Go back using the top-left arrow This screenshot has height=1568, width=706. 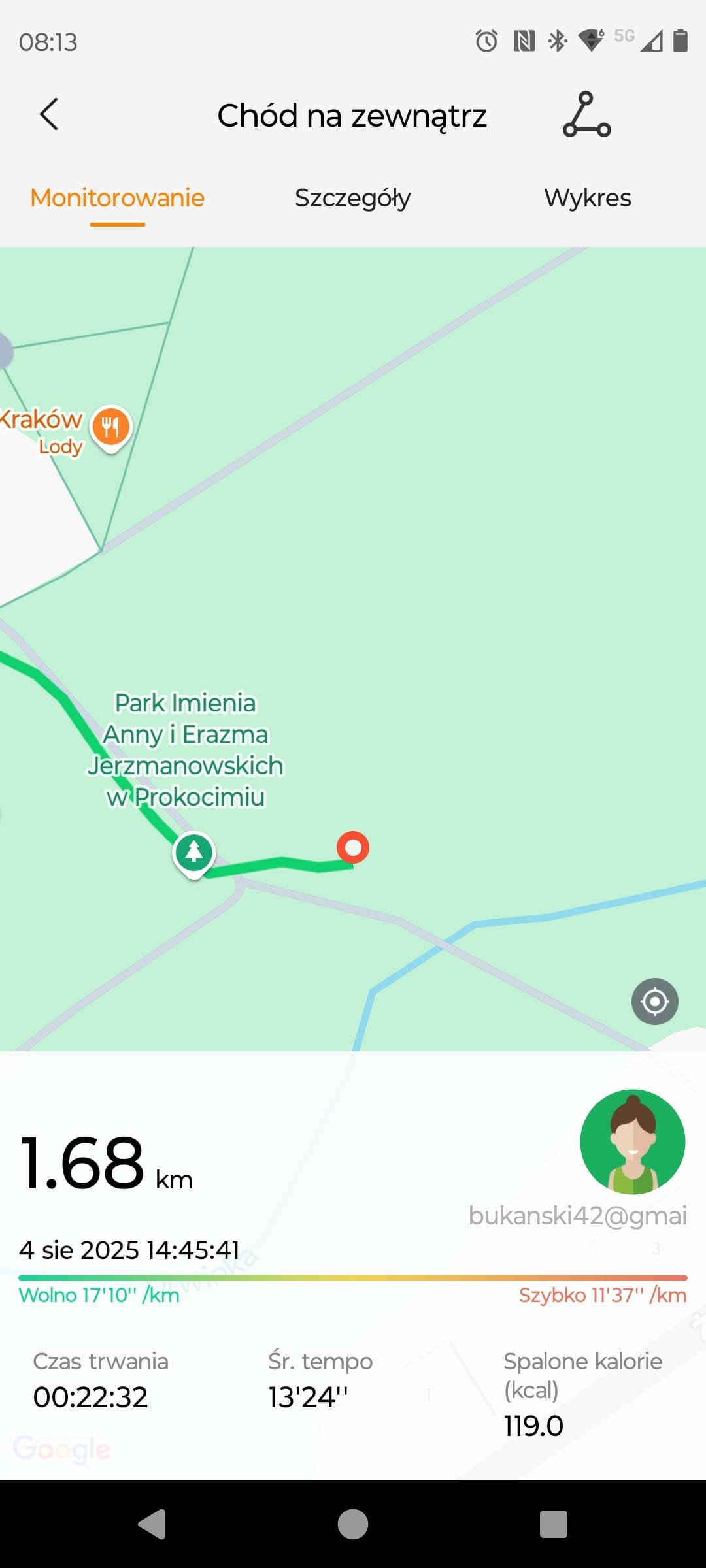point(49,114)
